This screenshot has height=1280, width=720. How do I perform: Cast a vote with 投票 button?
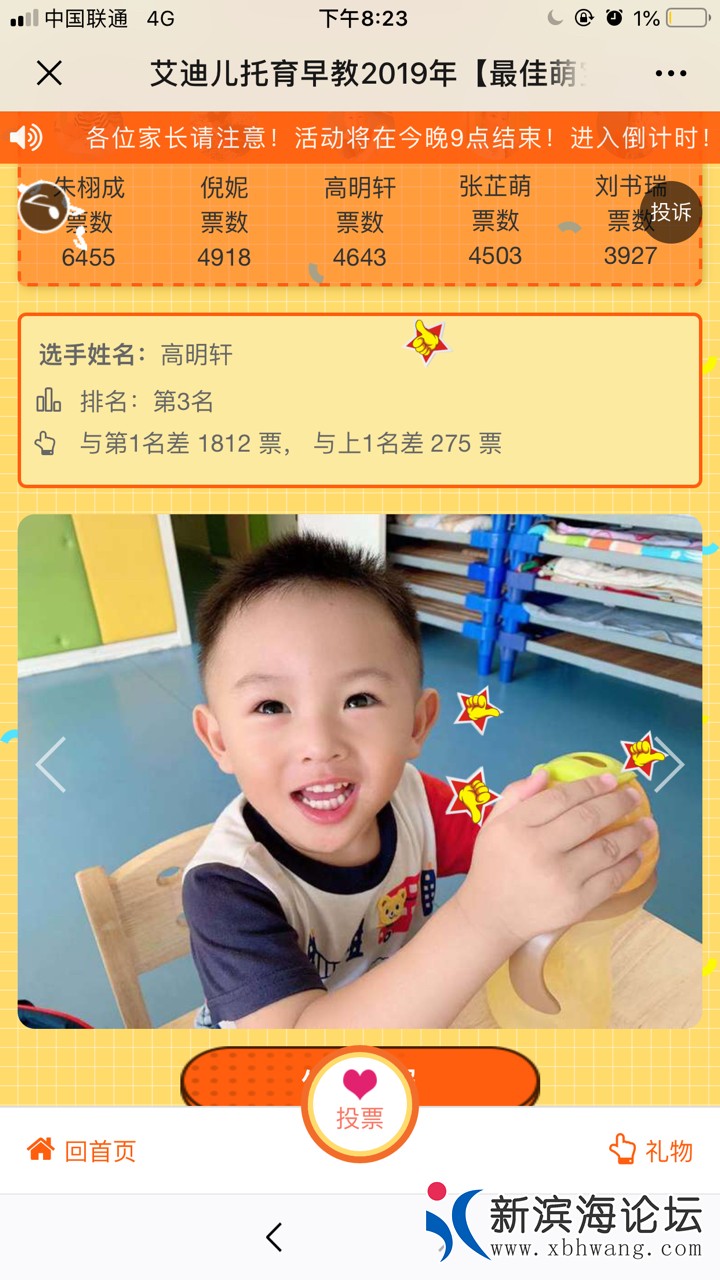(360, 1104)
